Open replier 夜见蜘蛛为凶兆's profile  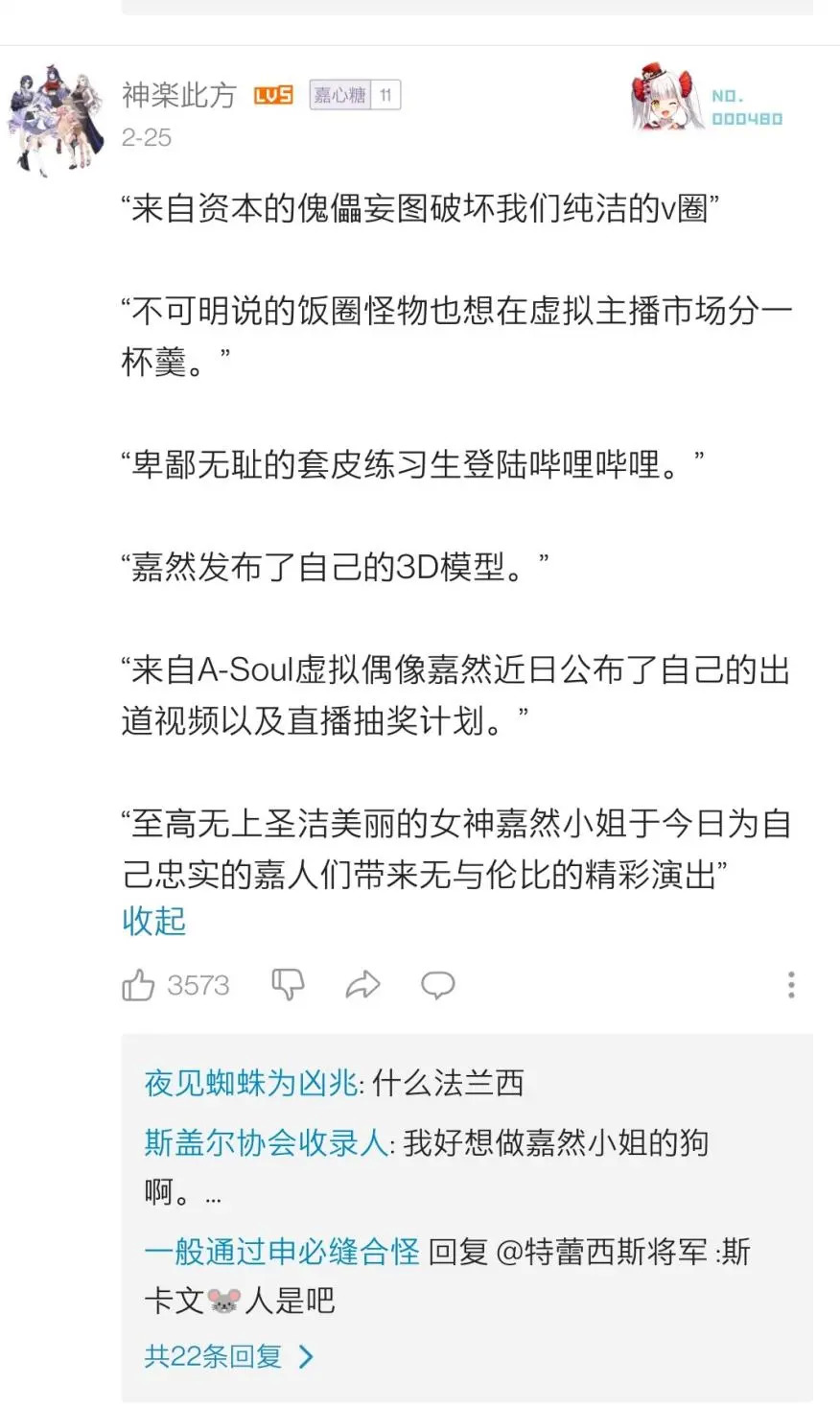(251, 1083)
